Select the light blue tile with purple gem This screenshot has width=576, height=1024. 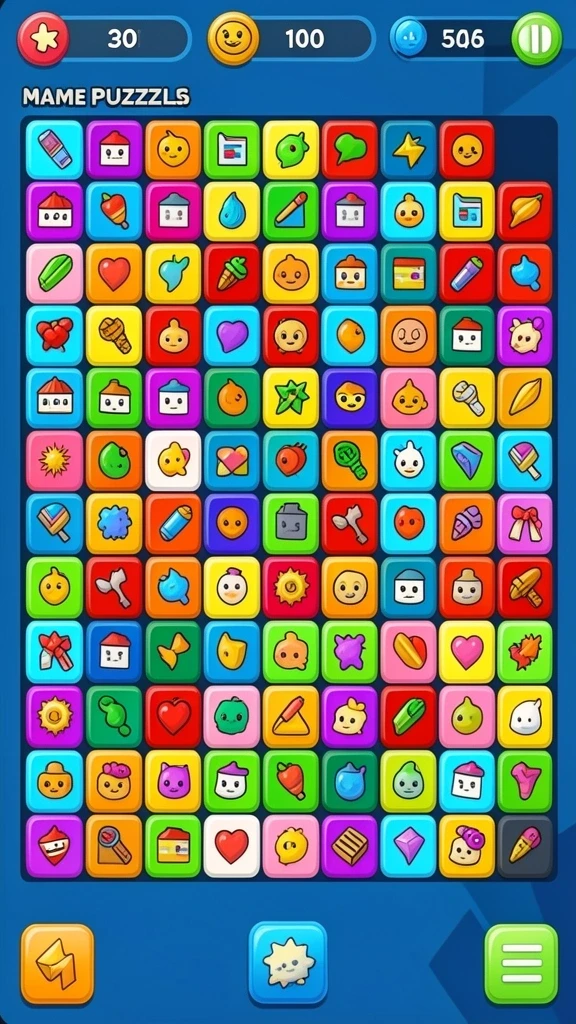(408, 846)
